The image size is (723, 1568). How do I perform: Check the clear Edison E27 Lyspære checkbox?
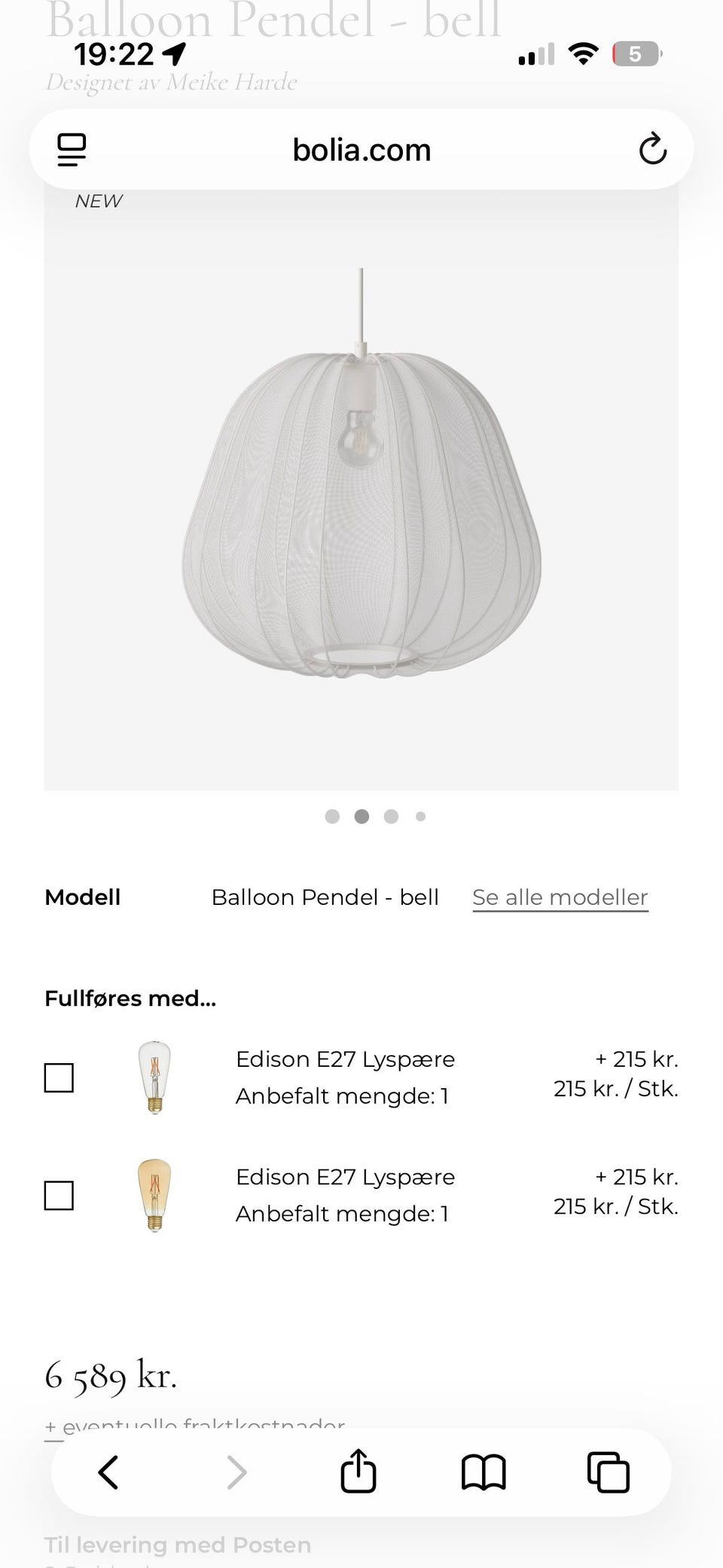click(x=59, y=1079)
